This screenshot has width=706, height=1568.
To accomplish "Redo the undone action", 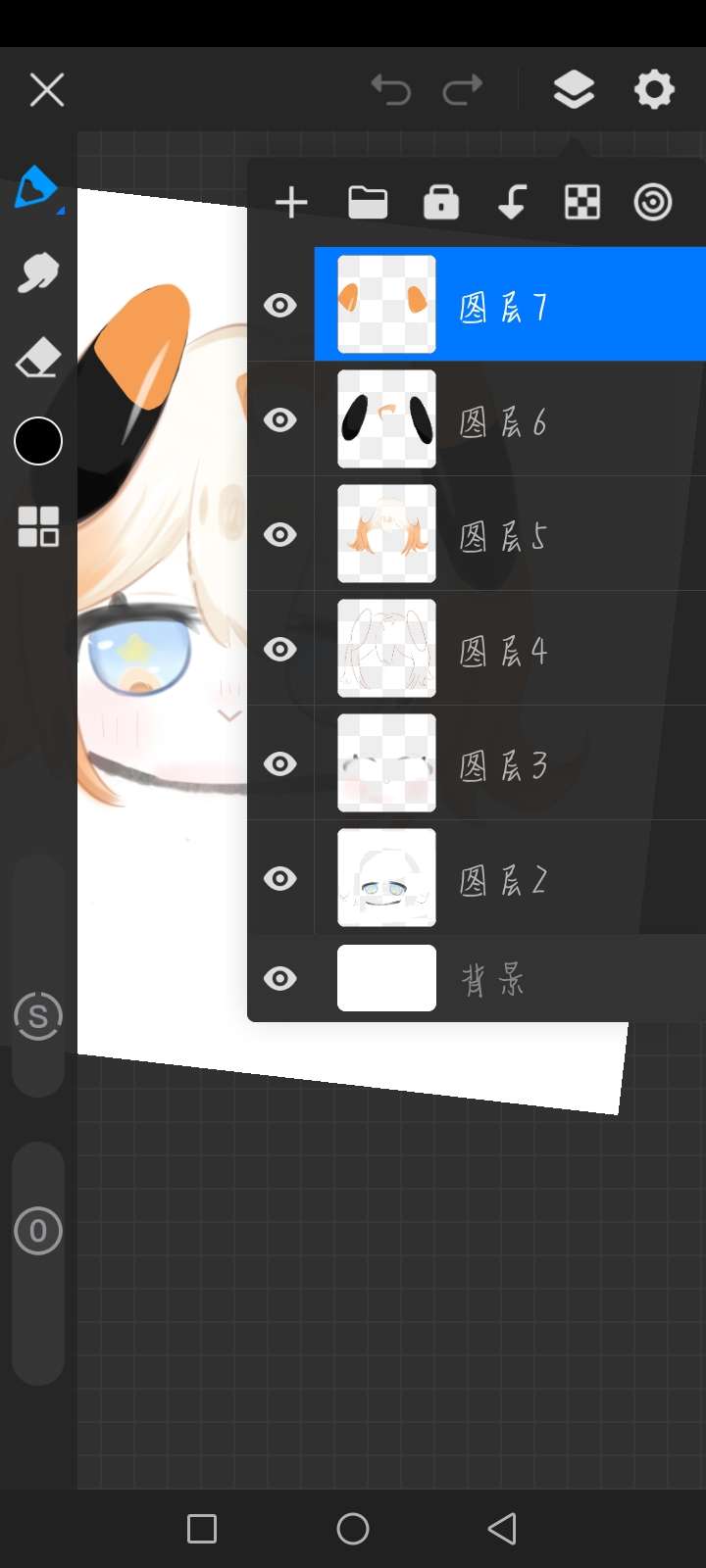I will coord(463,90).
